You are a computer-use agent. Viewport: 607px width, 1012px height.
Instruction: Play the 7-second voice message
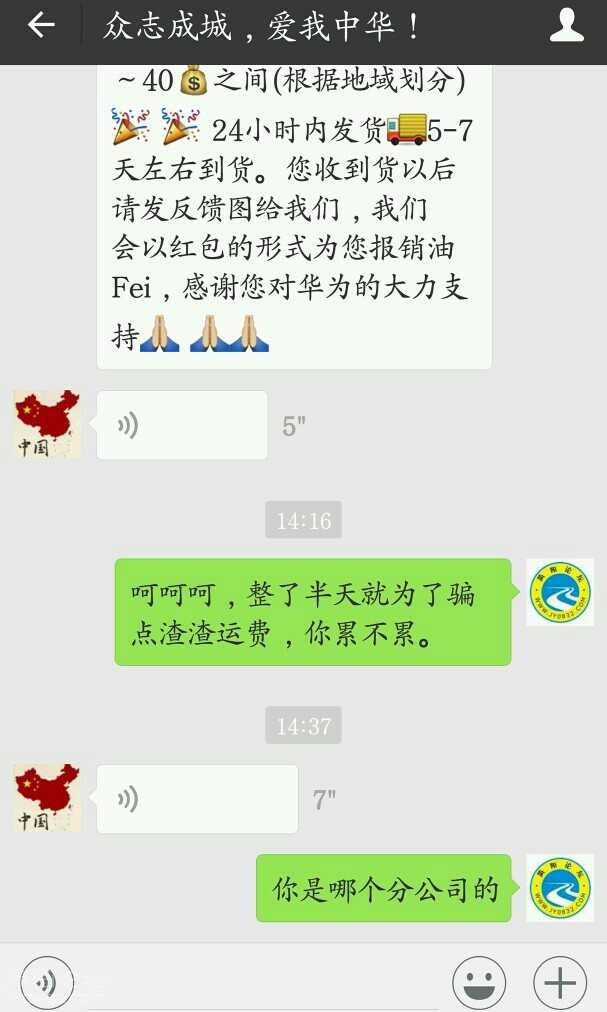click(197, 798)
